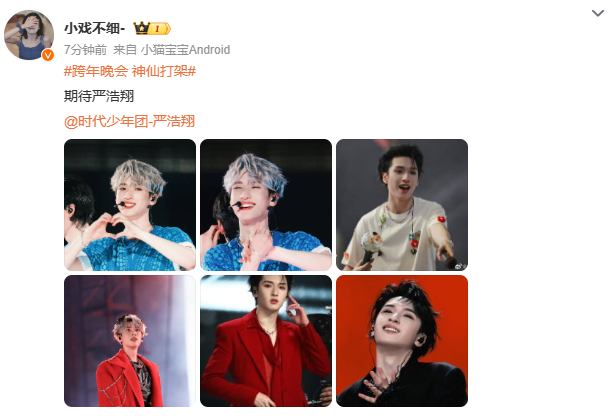The width and height of the screenshot is (610, 416).
Task: View first photo with heart hand gesture
Action: pos(130,205)
